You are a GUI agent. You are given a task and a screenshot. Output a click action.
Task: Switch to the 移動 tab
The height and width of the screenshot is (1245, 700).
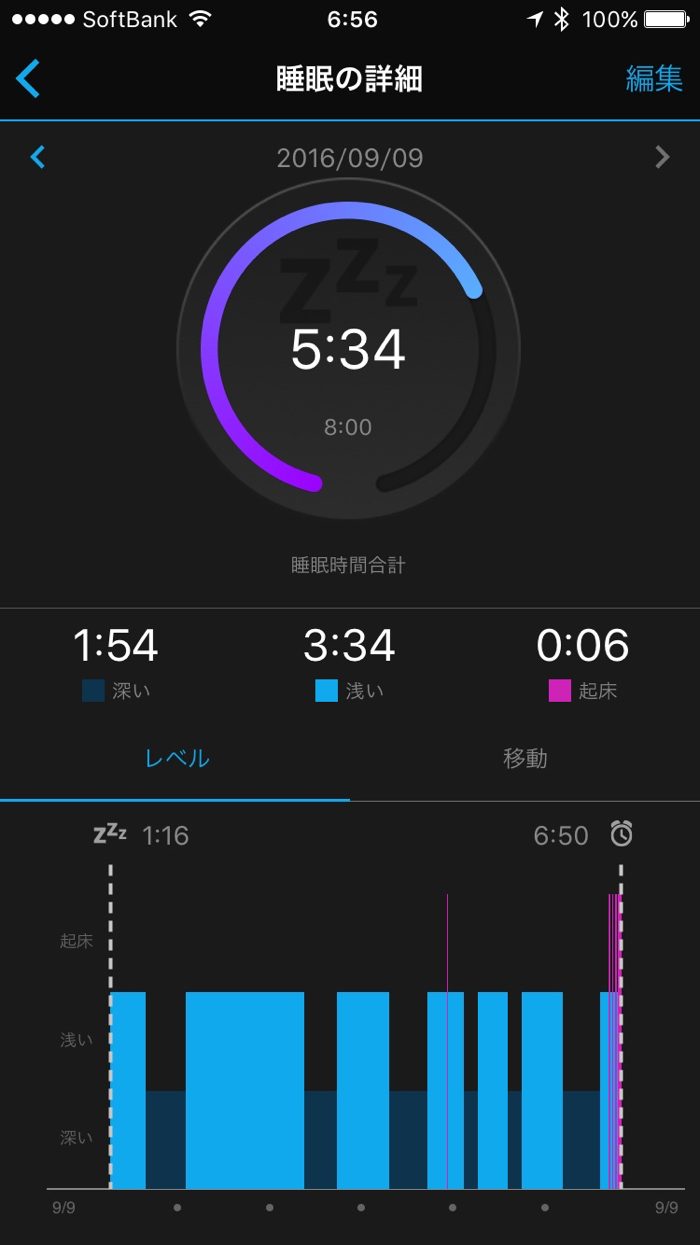[x=524, y=758]
